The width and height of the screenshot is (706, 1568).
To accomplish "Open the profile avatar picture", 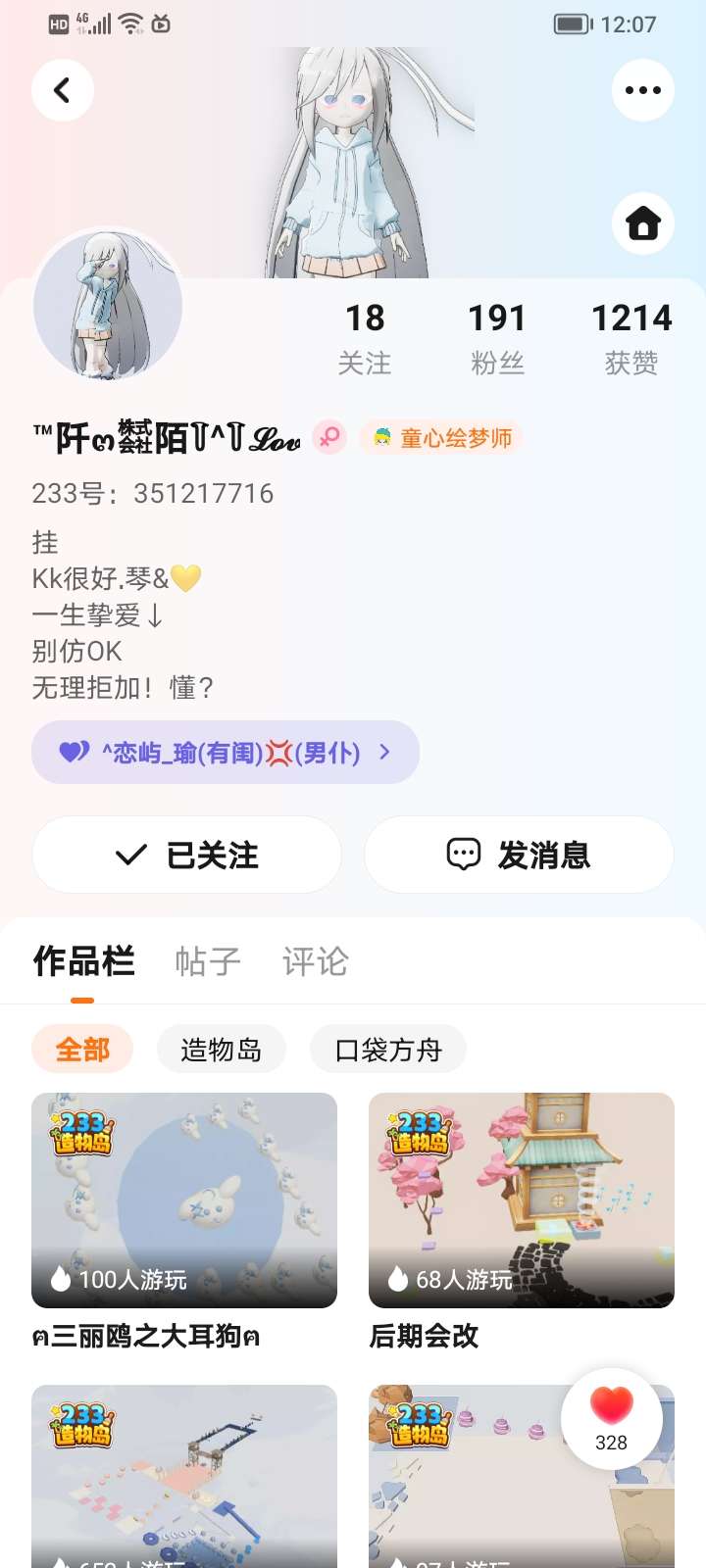I will [x=108, y=305].
